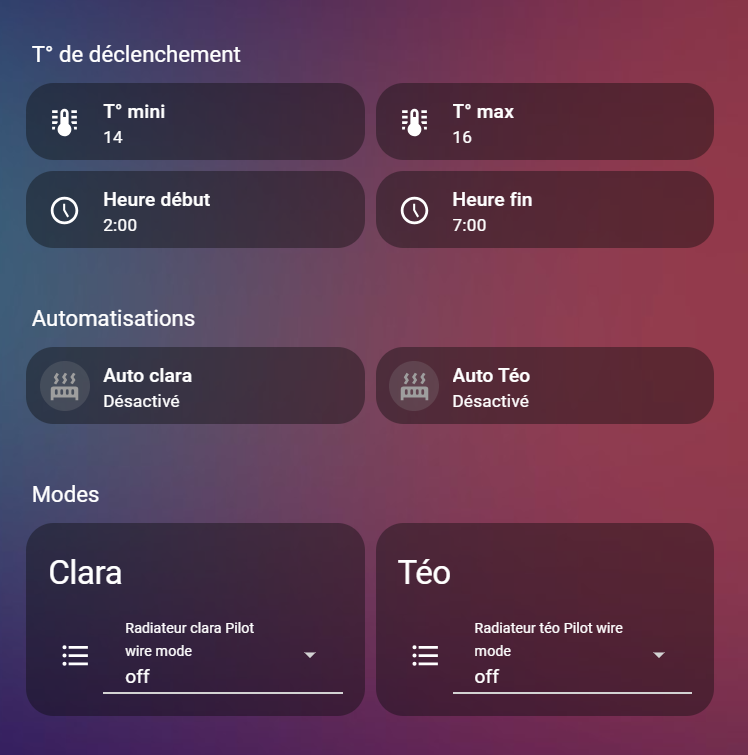Toggle the Auto Téo automation
The image size is (748, 755).
[414, 386]
